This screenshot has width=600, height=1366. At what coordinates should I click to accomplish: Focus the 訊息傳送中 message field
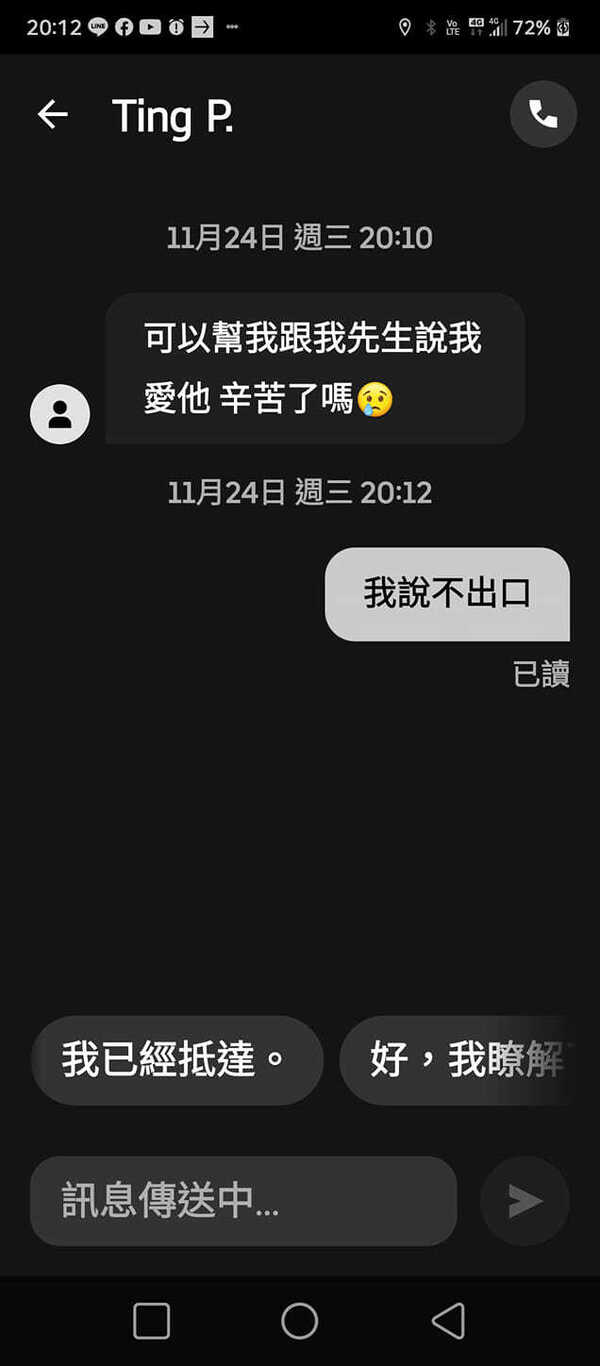pos(243,1201)
